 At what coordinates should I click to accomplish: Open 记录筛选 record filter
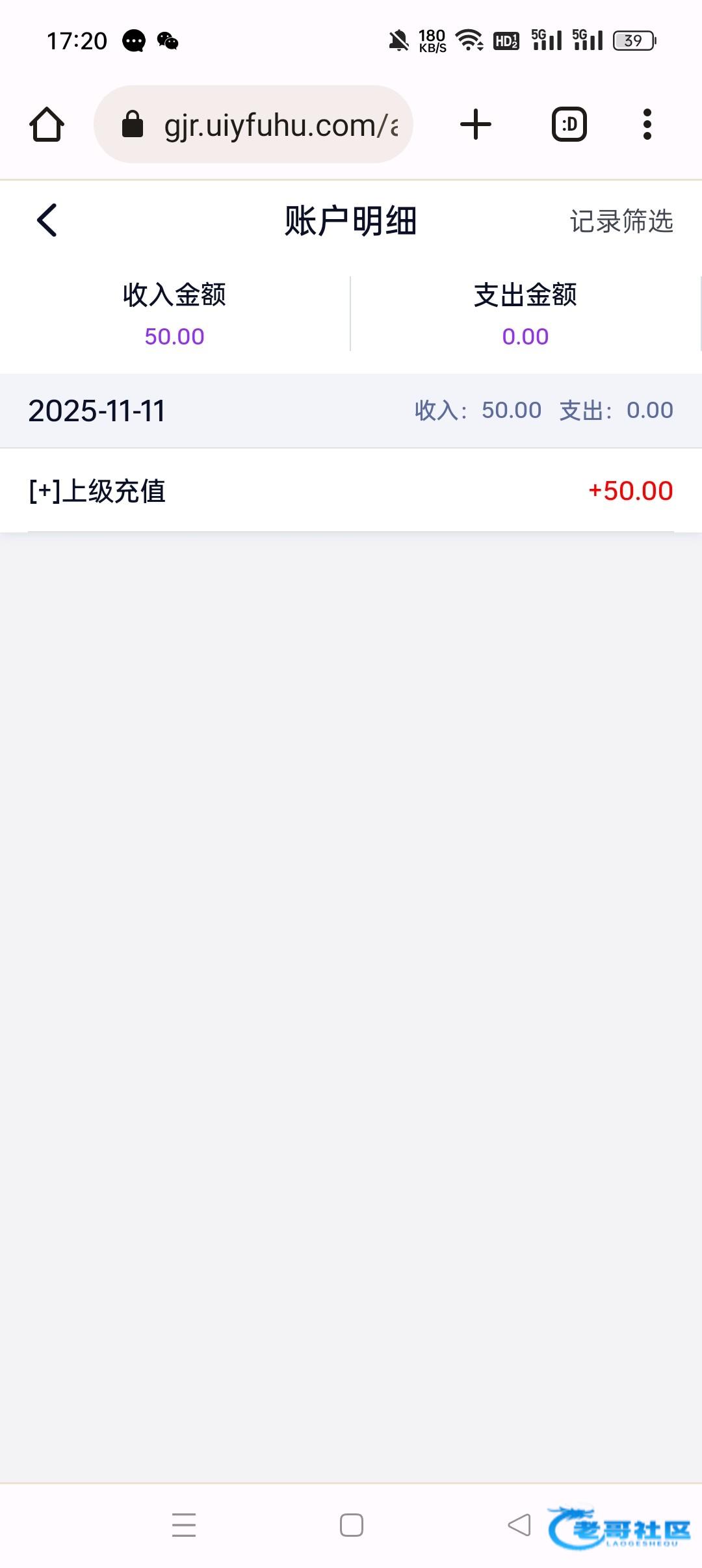point(621,221)
